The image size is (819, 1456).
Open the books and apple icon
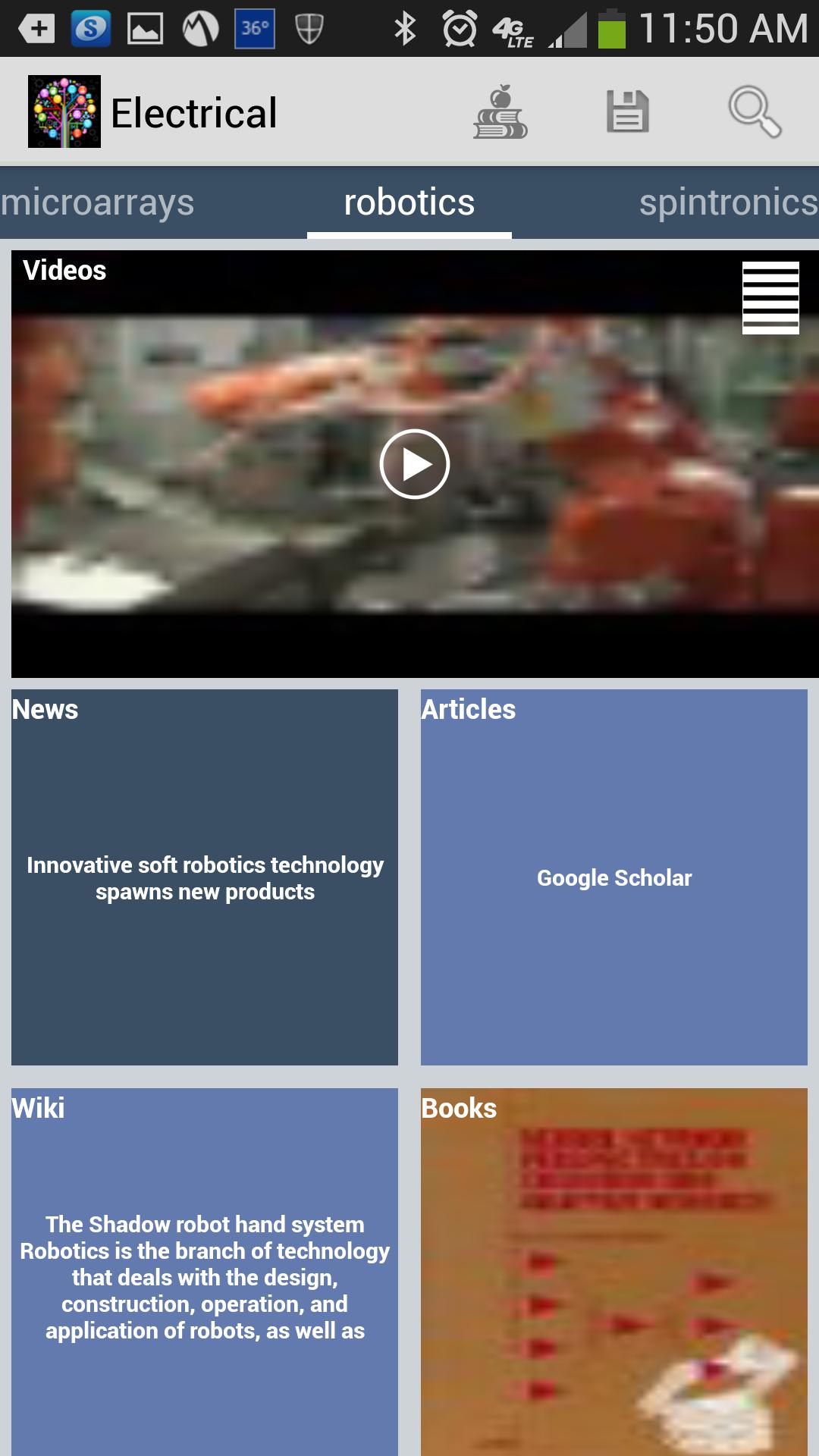tap(500, 112)
